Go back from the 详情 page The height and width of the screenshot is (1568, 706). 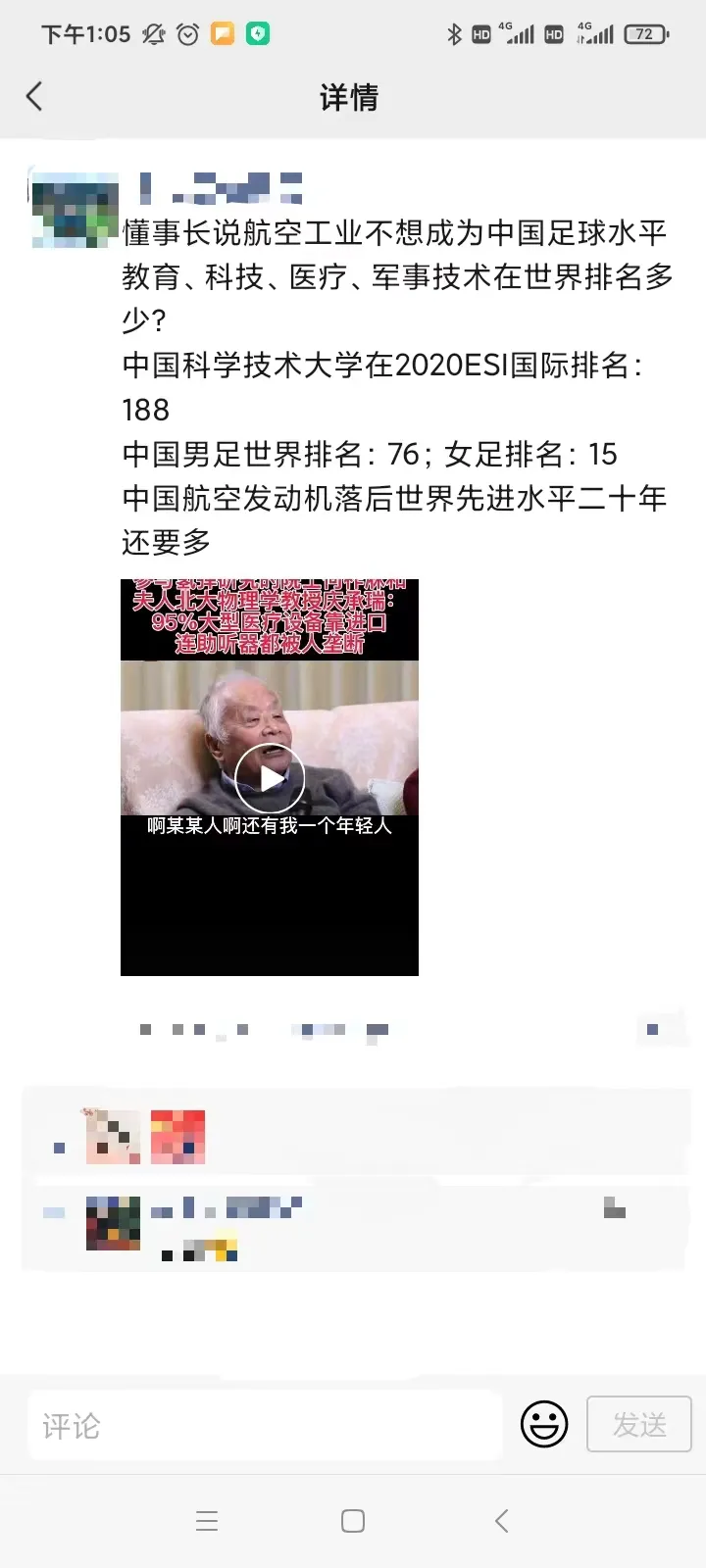[x=35, y=96]
